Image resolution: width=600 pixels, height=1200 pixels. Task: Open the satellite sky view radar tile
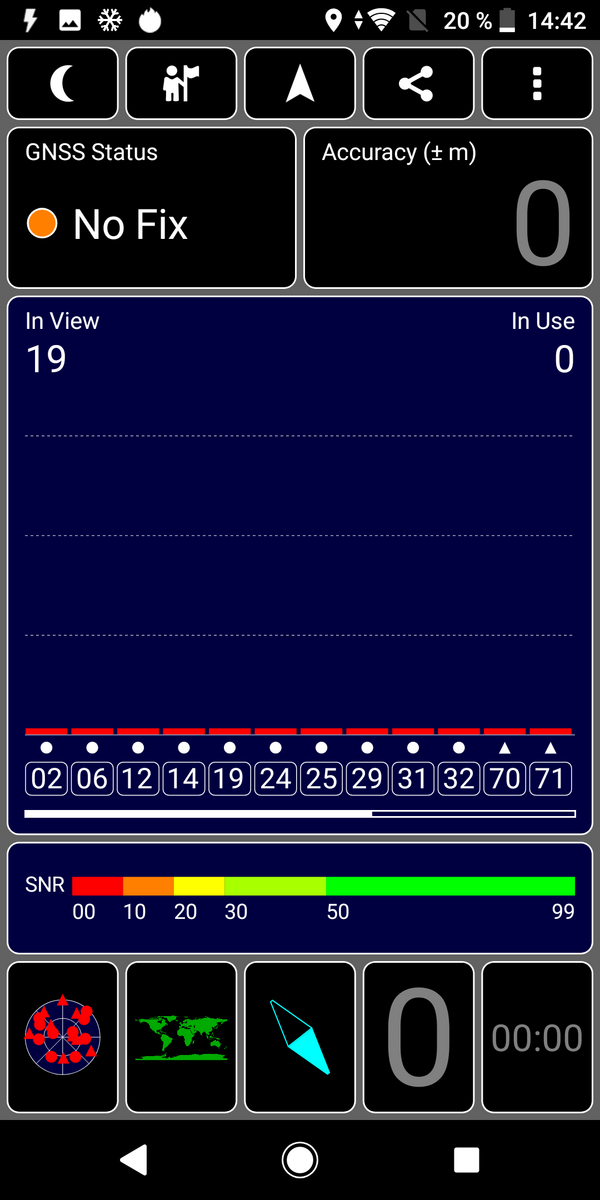coord(62,1037)
